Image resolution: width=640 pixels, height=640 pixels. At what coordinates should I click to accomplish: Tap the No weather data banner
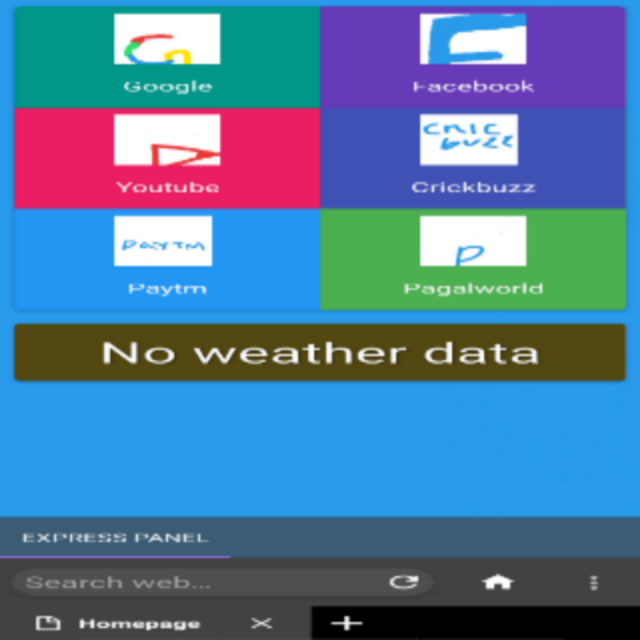tap(320, 353)
